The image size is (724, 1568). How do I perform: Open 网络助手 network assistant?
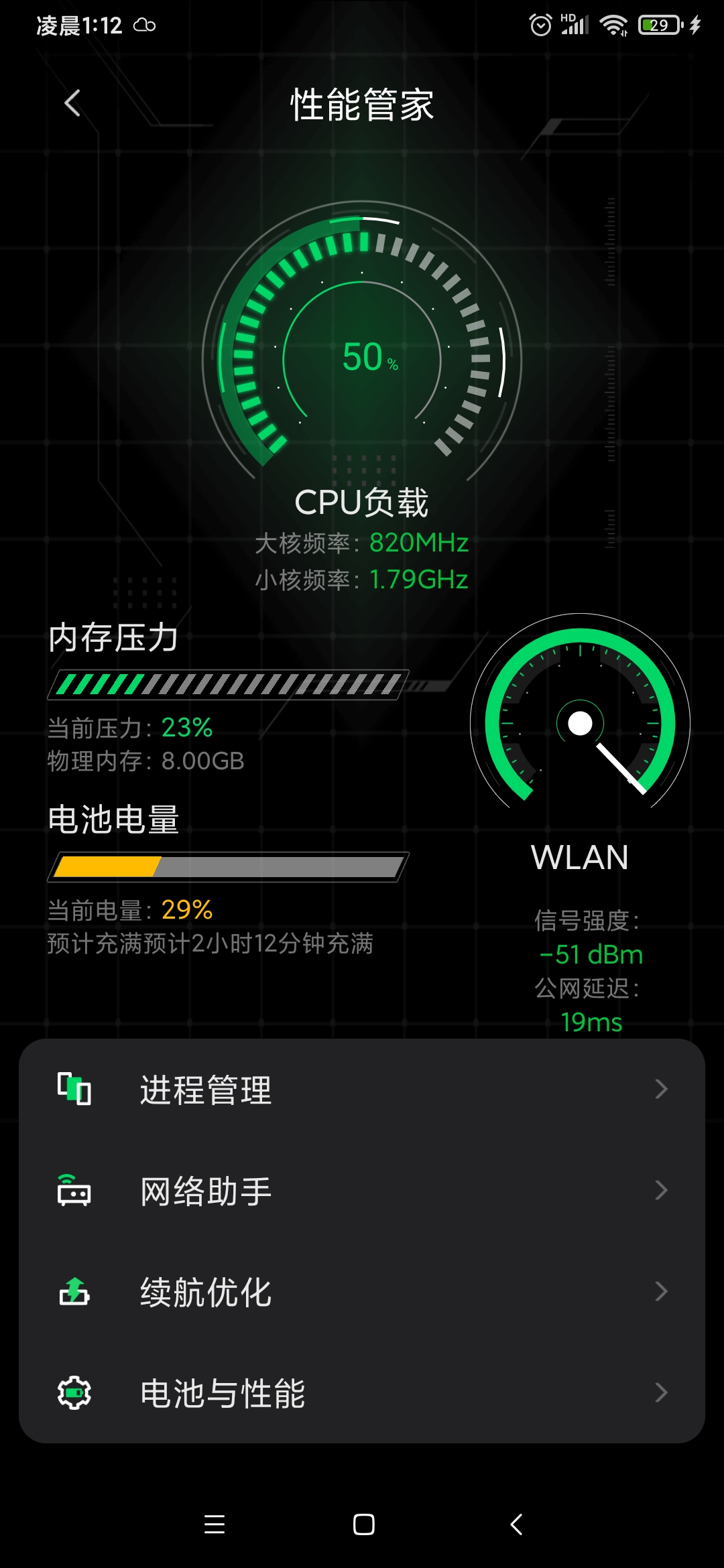pyautogui.click(x=362, y=1191)
